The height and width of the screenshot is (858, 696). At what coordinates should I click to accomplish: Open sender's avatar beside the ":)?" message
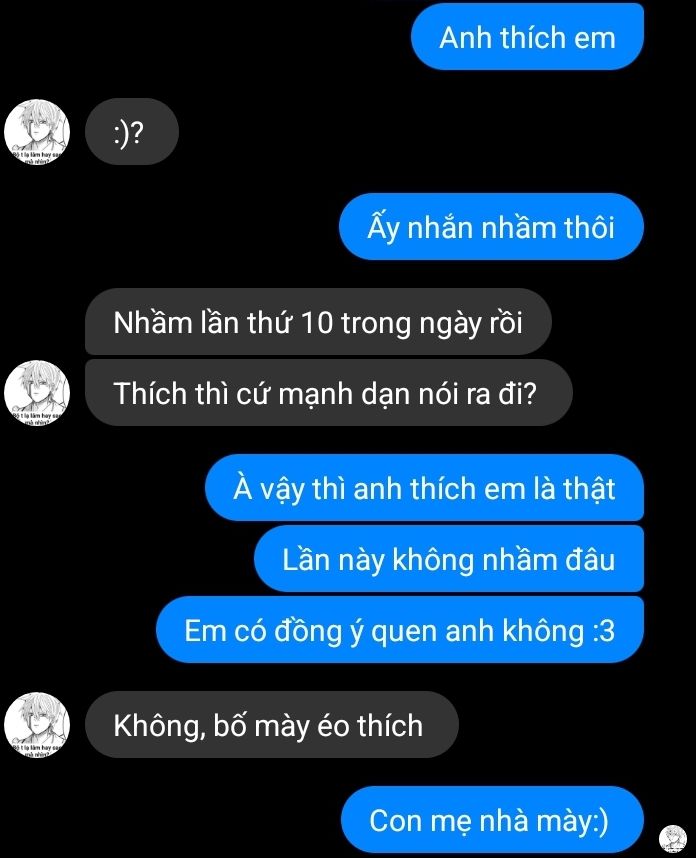(37, 133)
